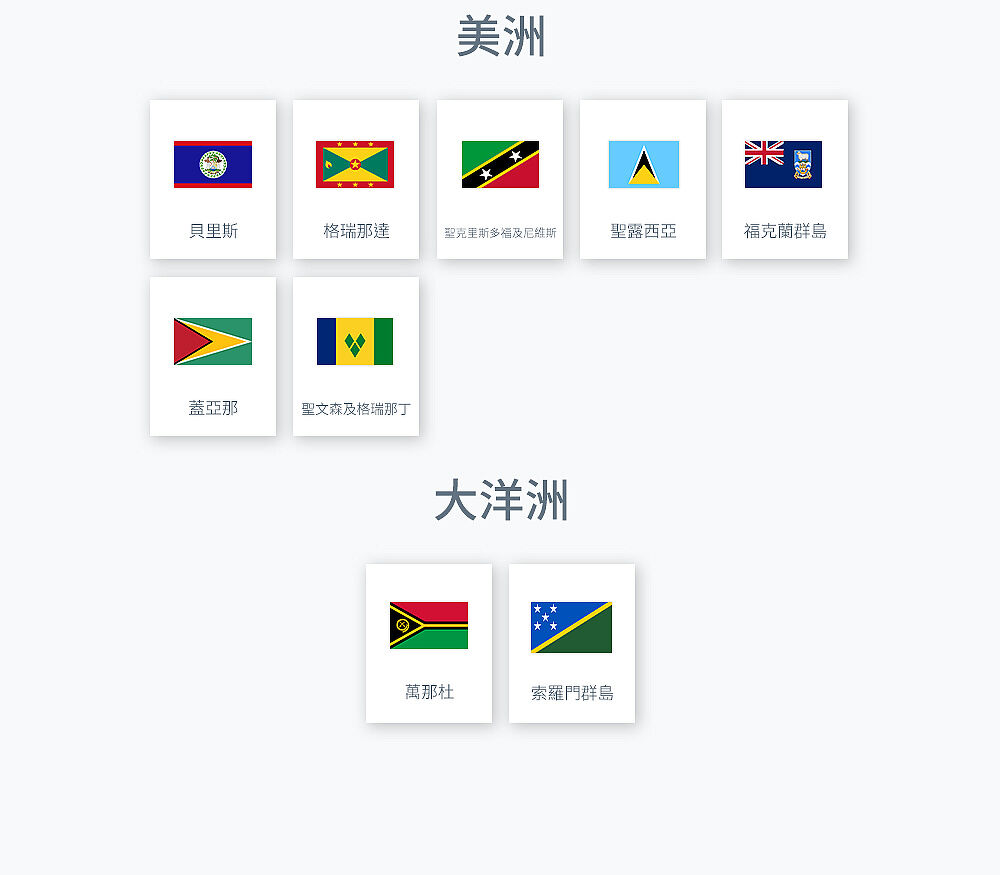
Task: Open 聖克里斯多福及尼維斯 card
Action: click(x=500, y=180)
